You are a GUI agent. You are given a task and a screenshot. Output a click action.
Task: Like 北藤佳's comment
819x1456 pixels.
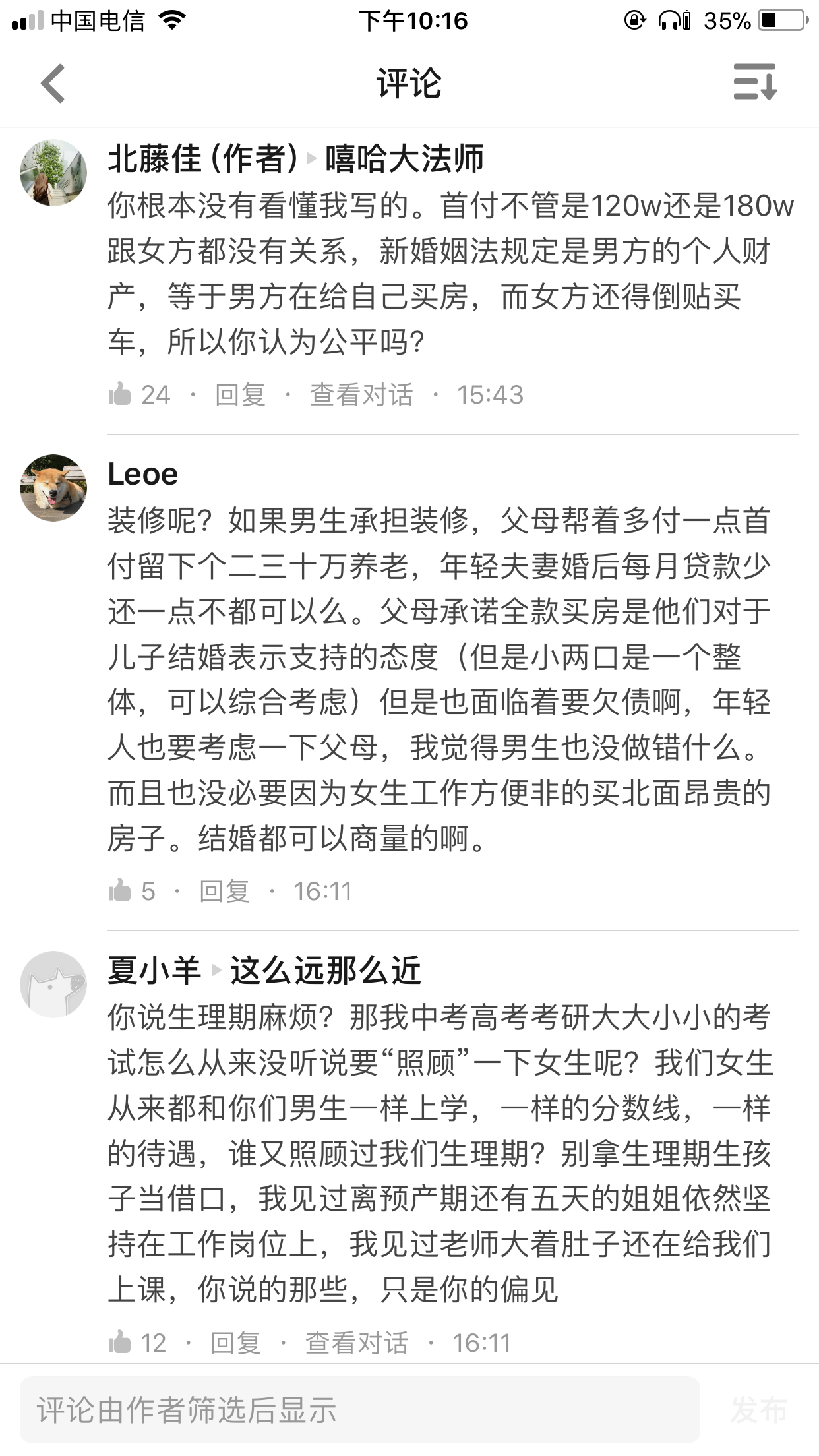(120, 394)
